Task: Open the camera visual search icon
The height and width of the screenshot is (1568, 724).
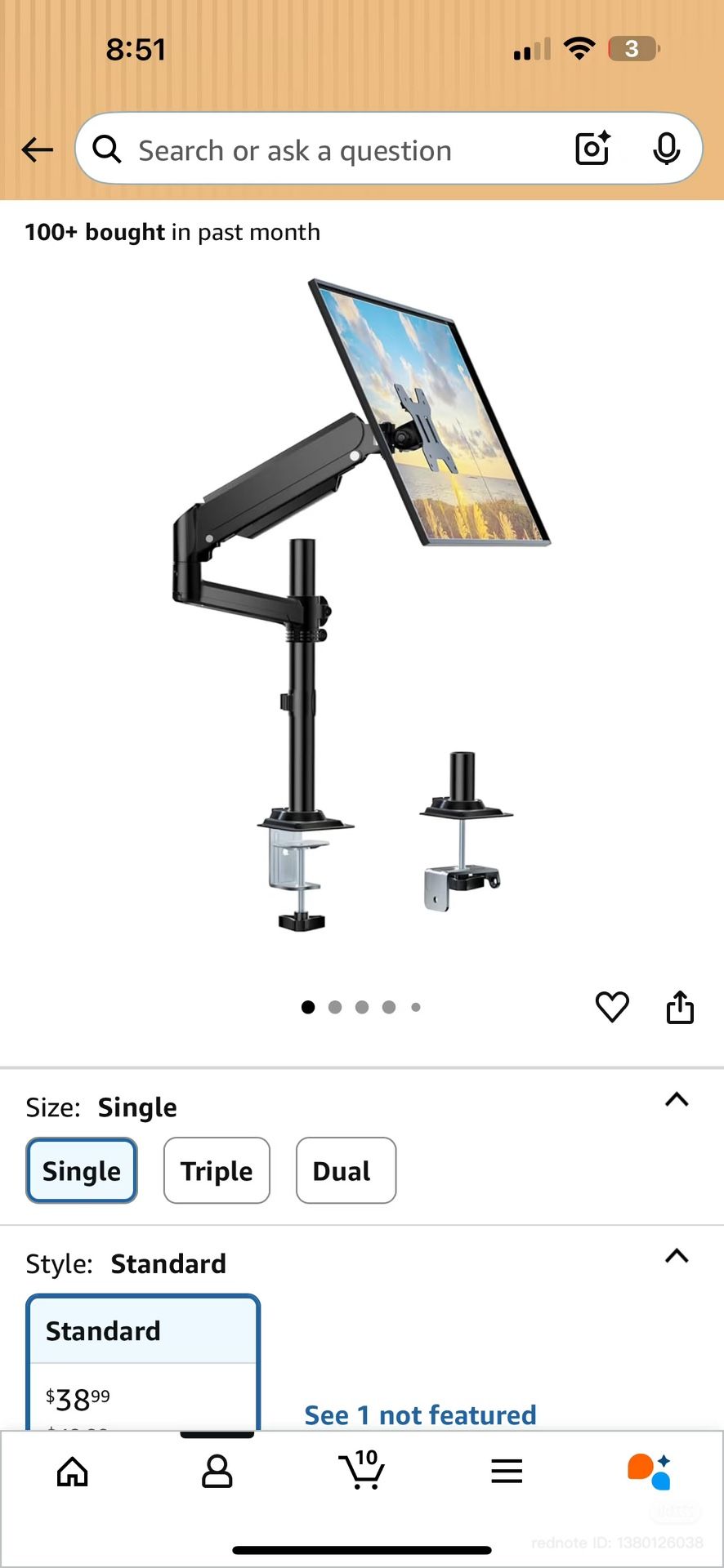Action: click(x=592, y=149)
